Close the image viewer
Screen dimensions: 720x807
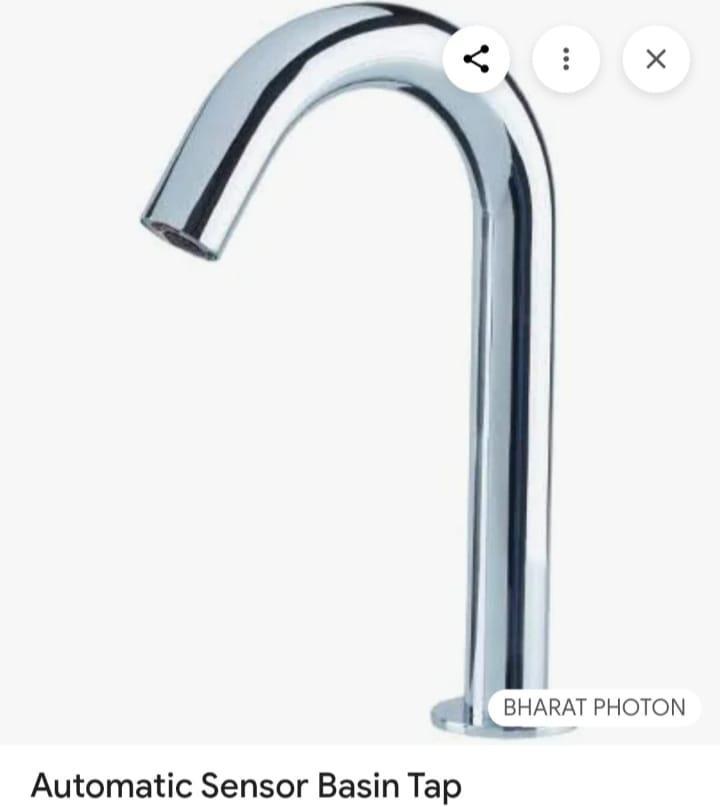point(656,59)
